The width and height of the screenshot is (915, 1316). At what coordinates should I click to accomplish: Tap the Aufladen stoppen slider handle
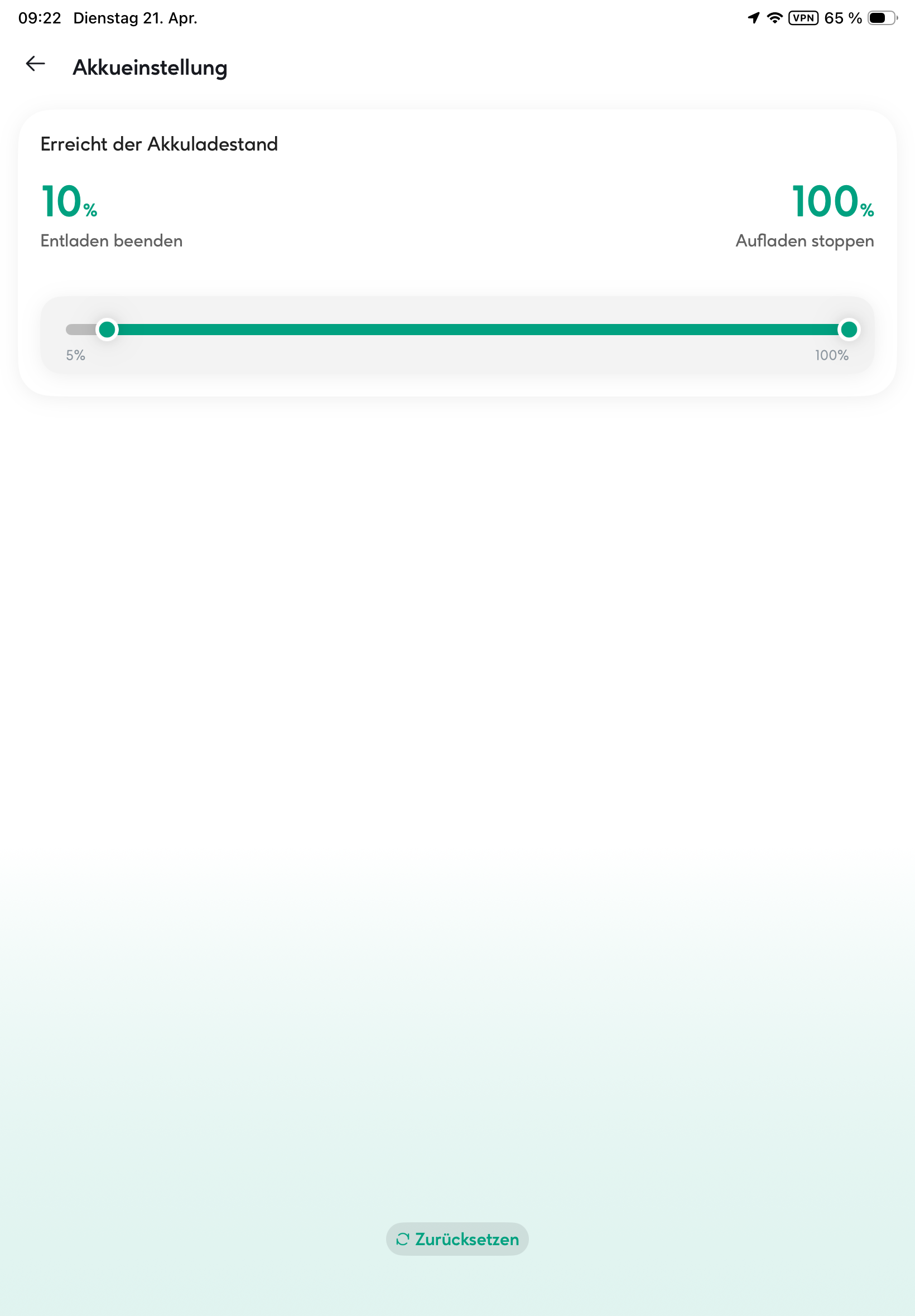(848, 330)
